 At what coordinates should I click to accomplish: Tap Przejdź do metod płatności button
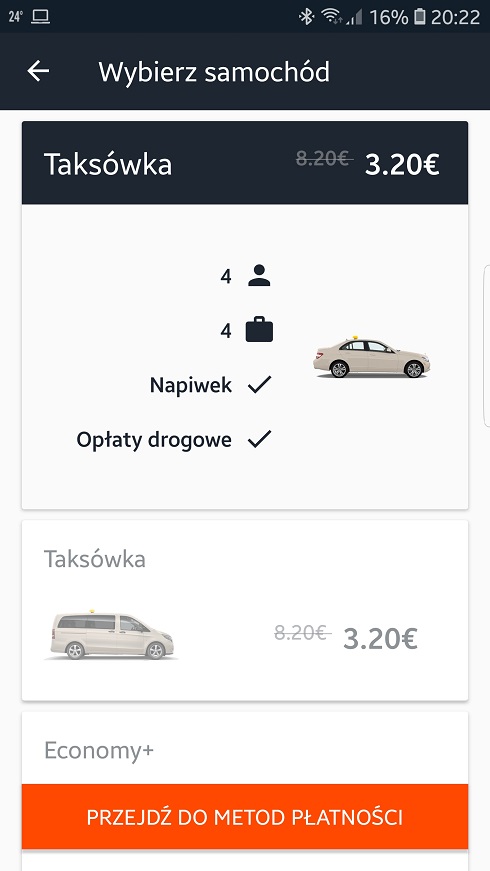[245, 817]
